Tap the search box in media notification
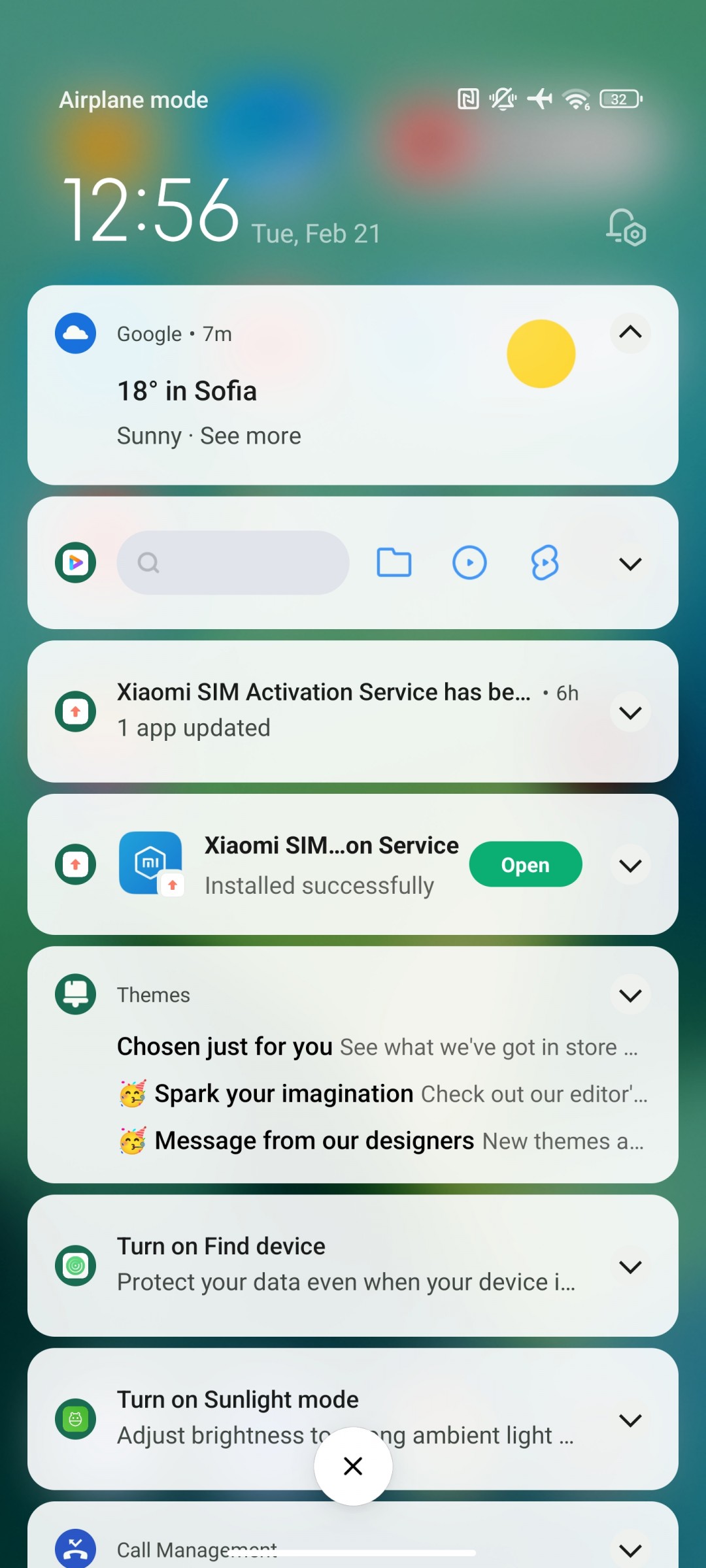 point(233,563)
